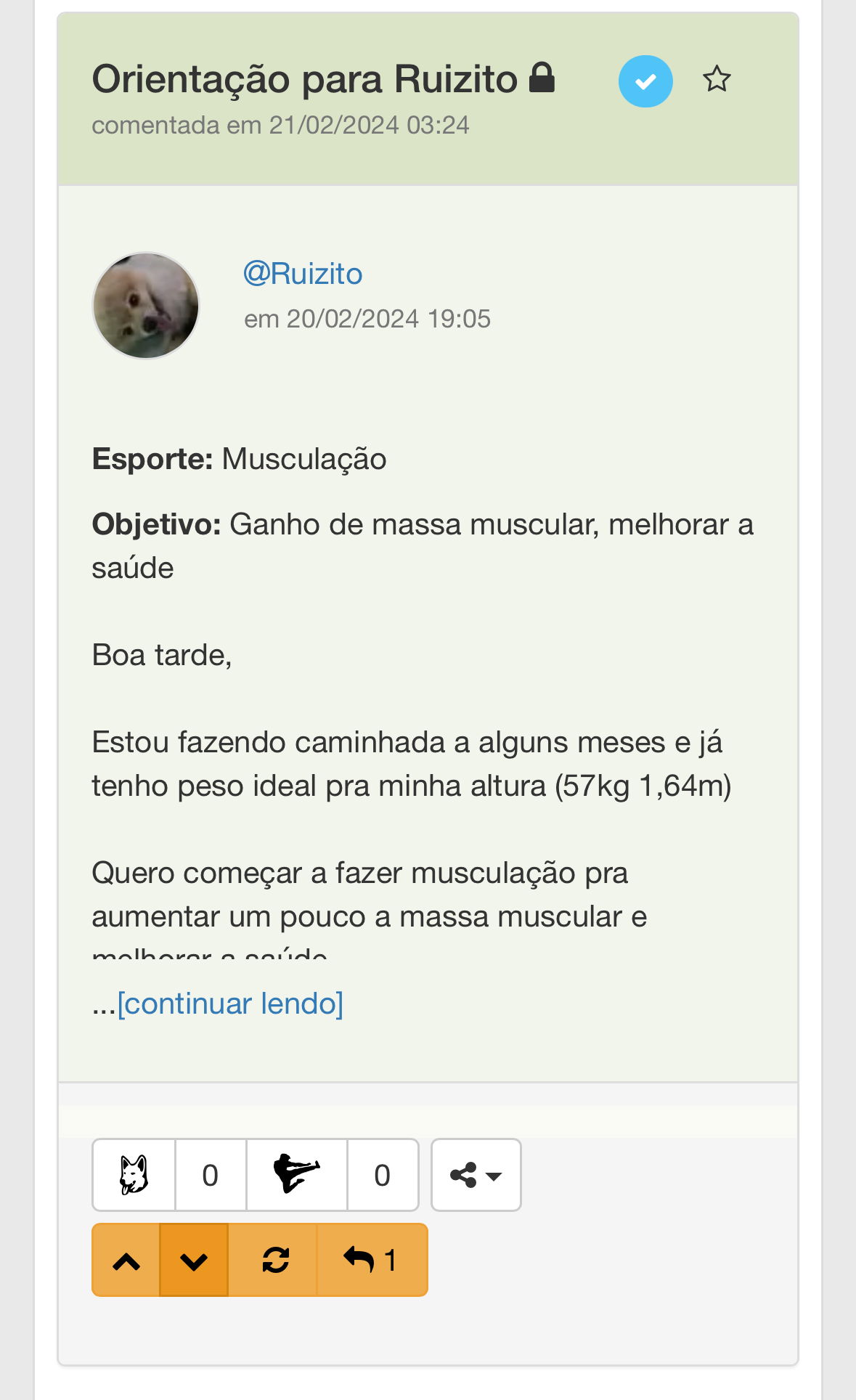The image size is (856, 1400).
Task: Tap the orange up arrow button
Action: coord(126,1260)
